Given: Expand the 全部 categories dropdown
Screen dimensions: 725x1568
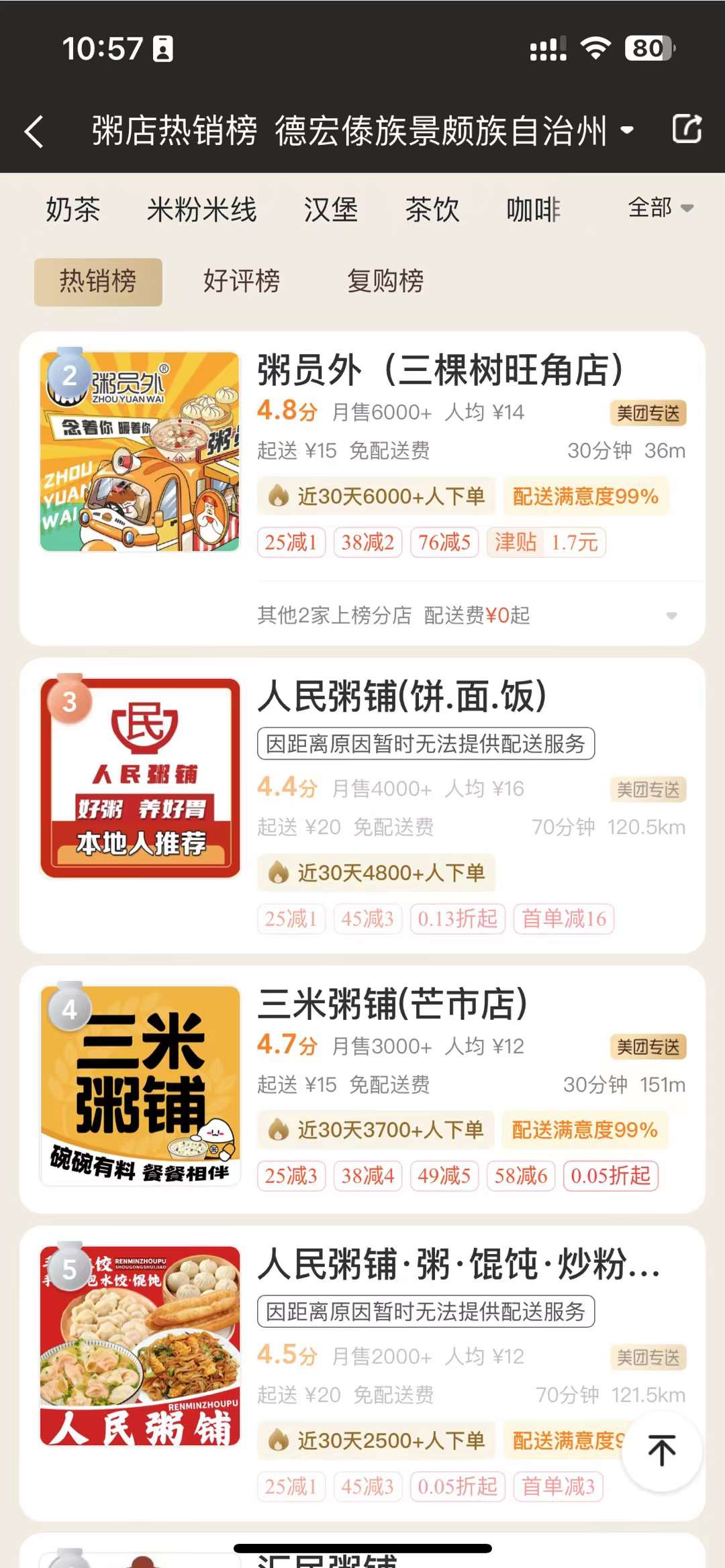Looking at the screenshot, I should point(661,208).
